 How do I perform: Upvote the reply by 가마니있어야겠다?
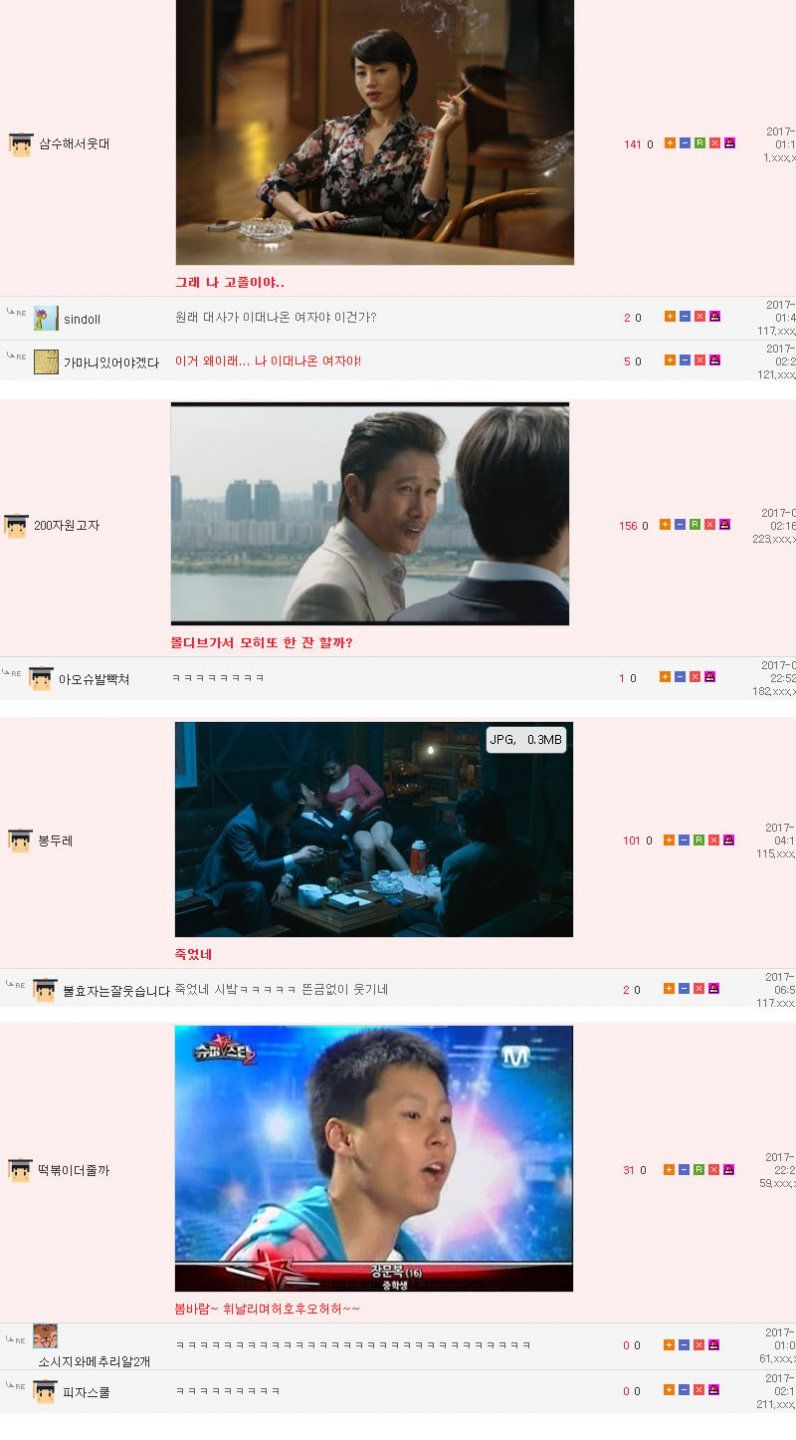click(x=670, y=360)
